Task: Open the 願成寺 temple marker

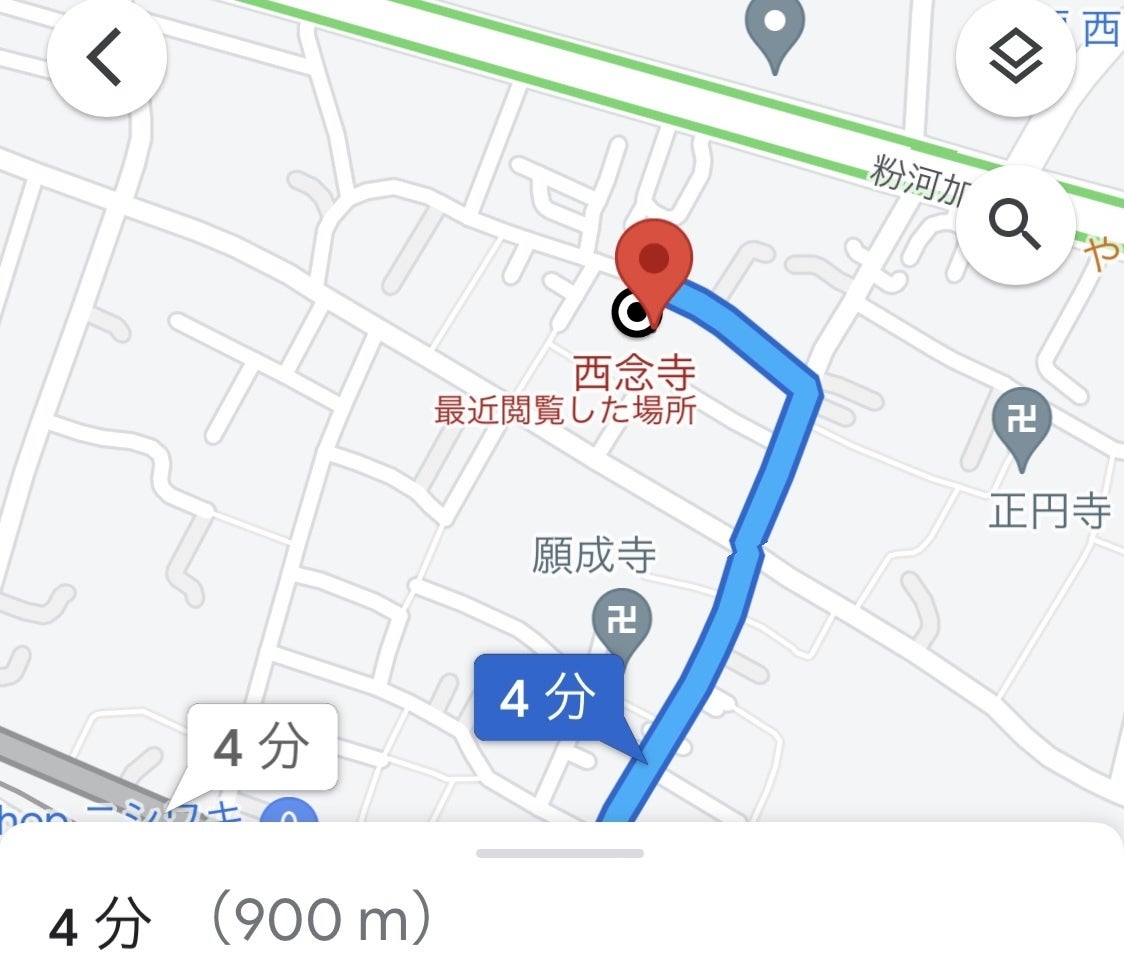Action: 622,622
